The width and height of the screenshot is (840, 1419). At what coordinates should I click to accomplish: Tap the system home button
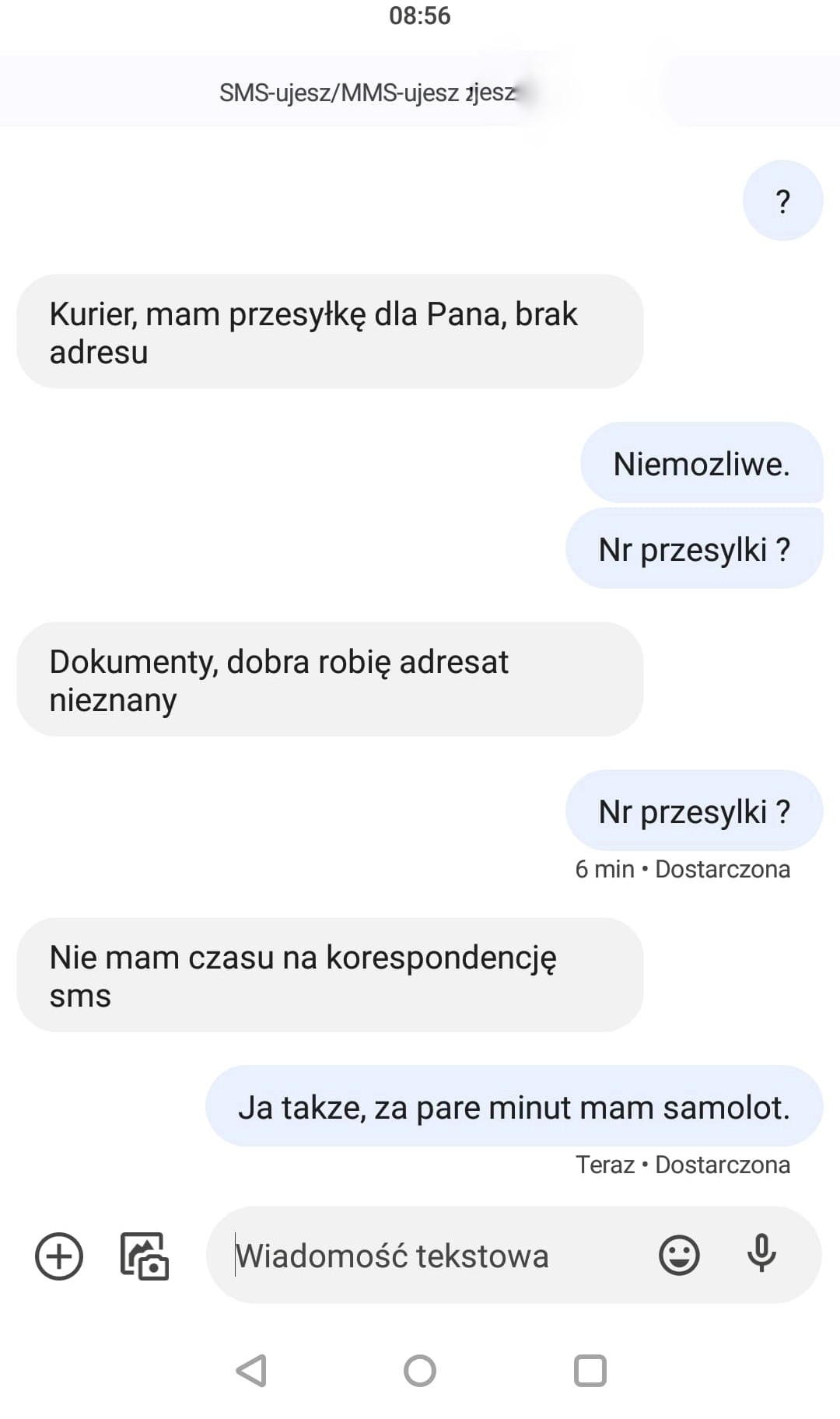point(420,1371)
